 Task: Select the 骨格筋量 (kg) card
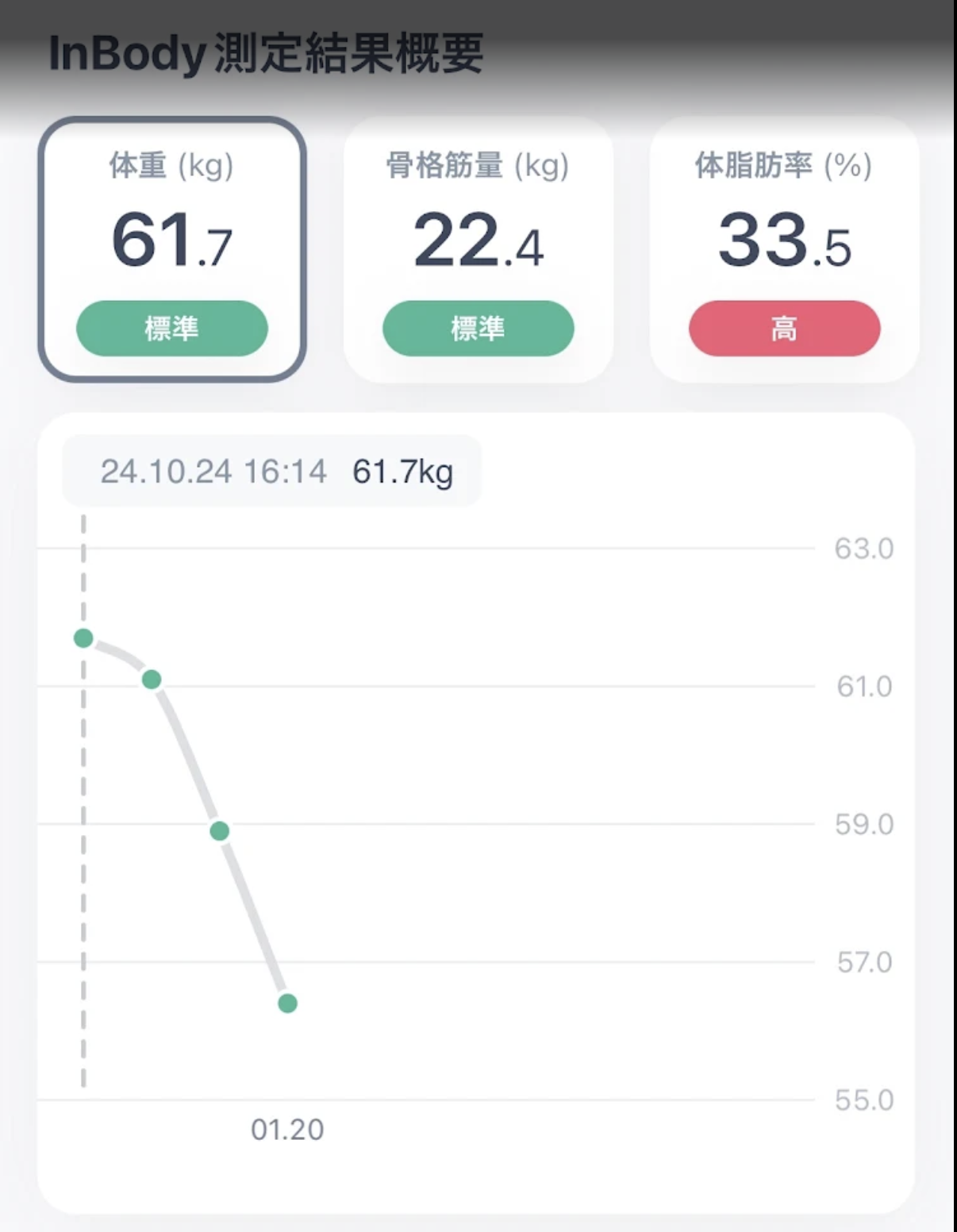(x=478, y=249)
